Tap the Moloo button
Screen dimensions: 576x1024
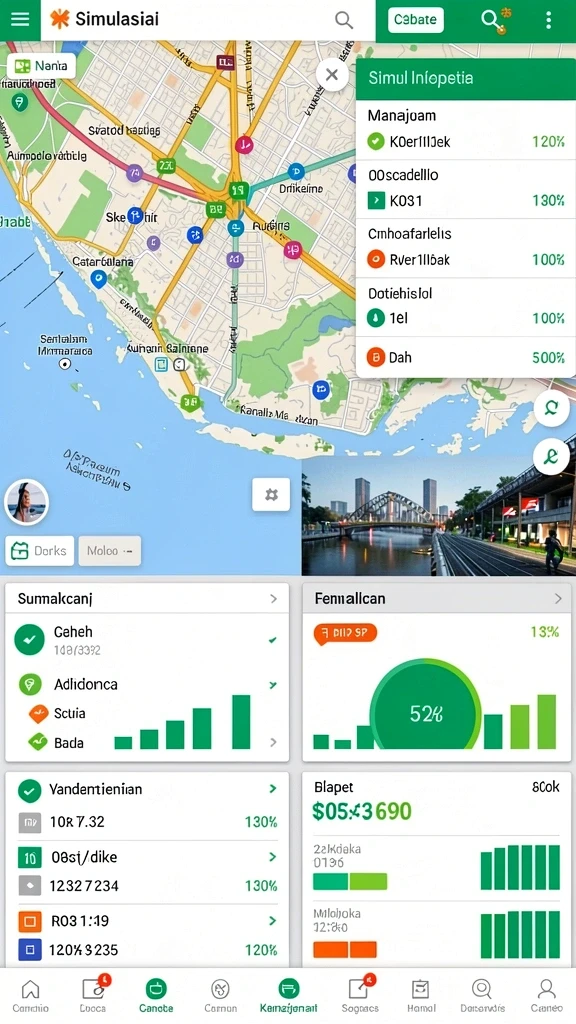click(109, 551)
